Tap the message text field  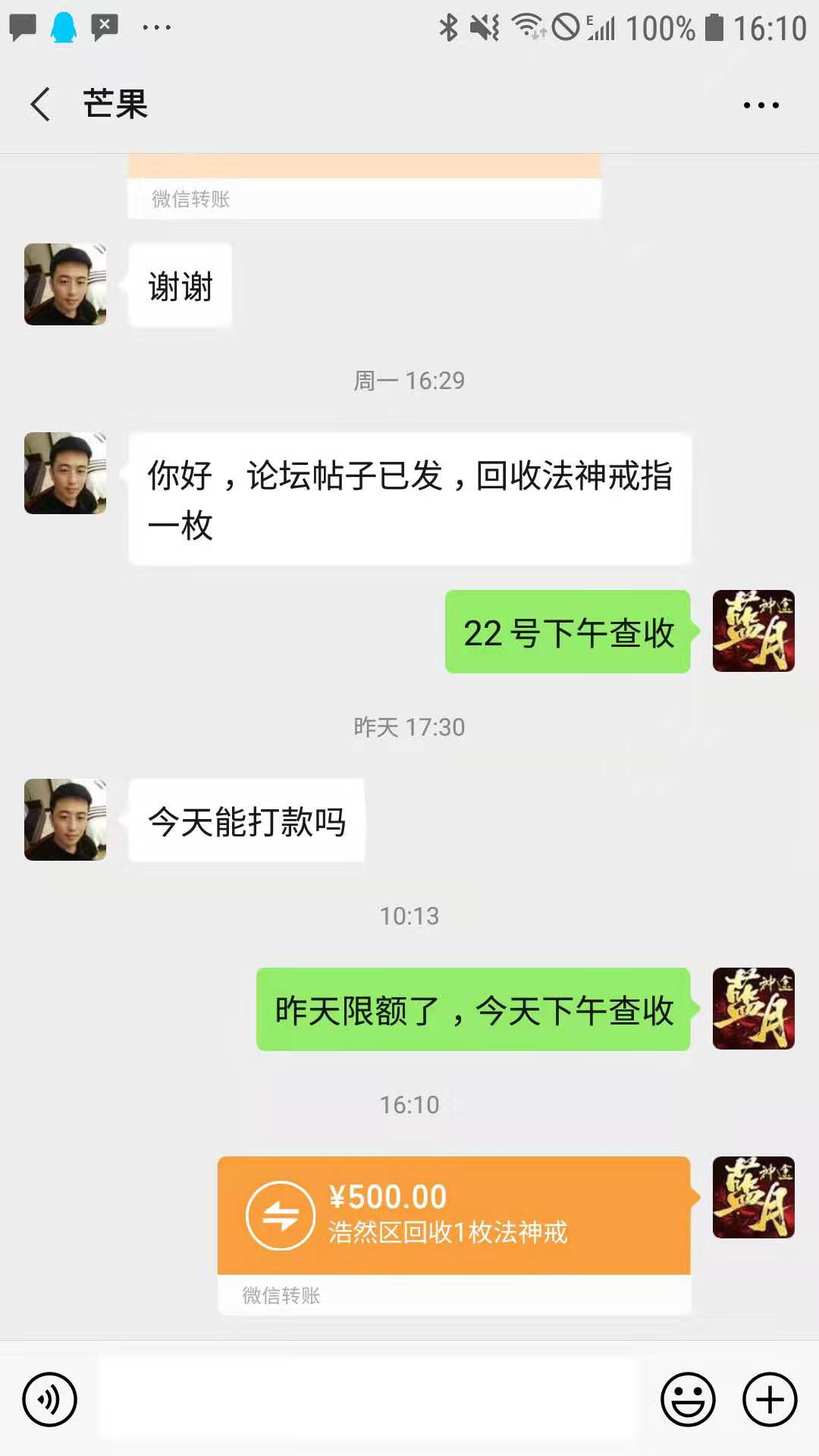(x=368, y=1399)
